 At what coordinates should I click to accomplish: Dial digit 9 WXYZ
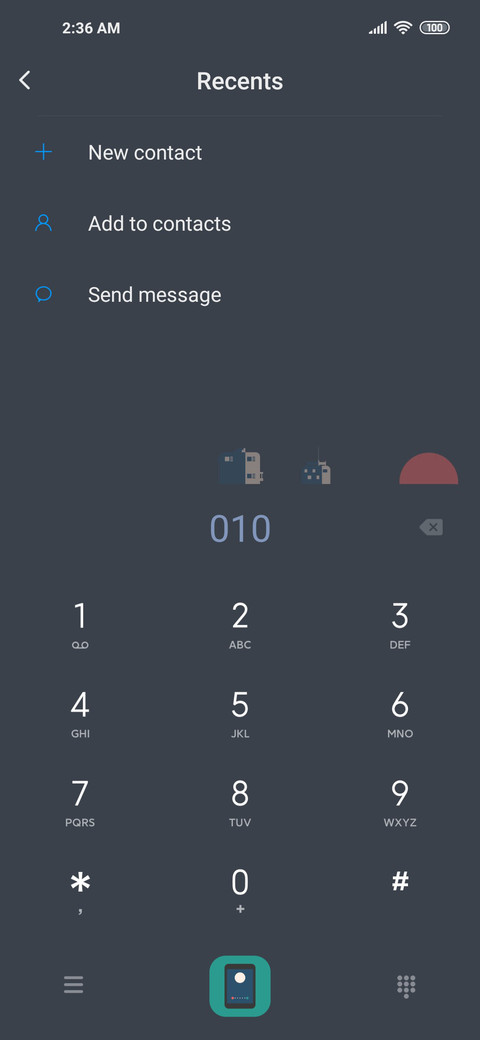pos(400,803)
